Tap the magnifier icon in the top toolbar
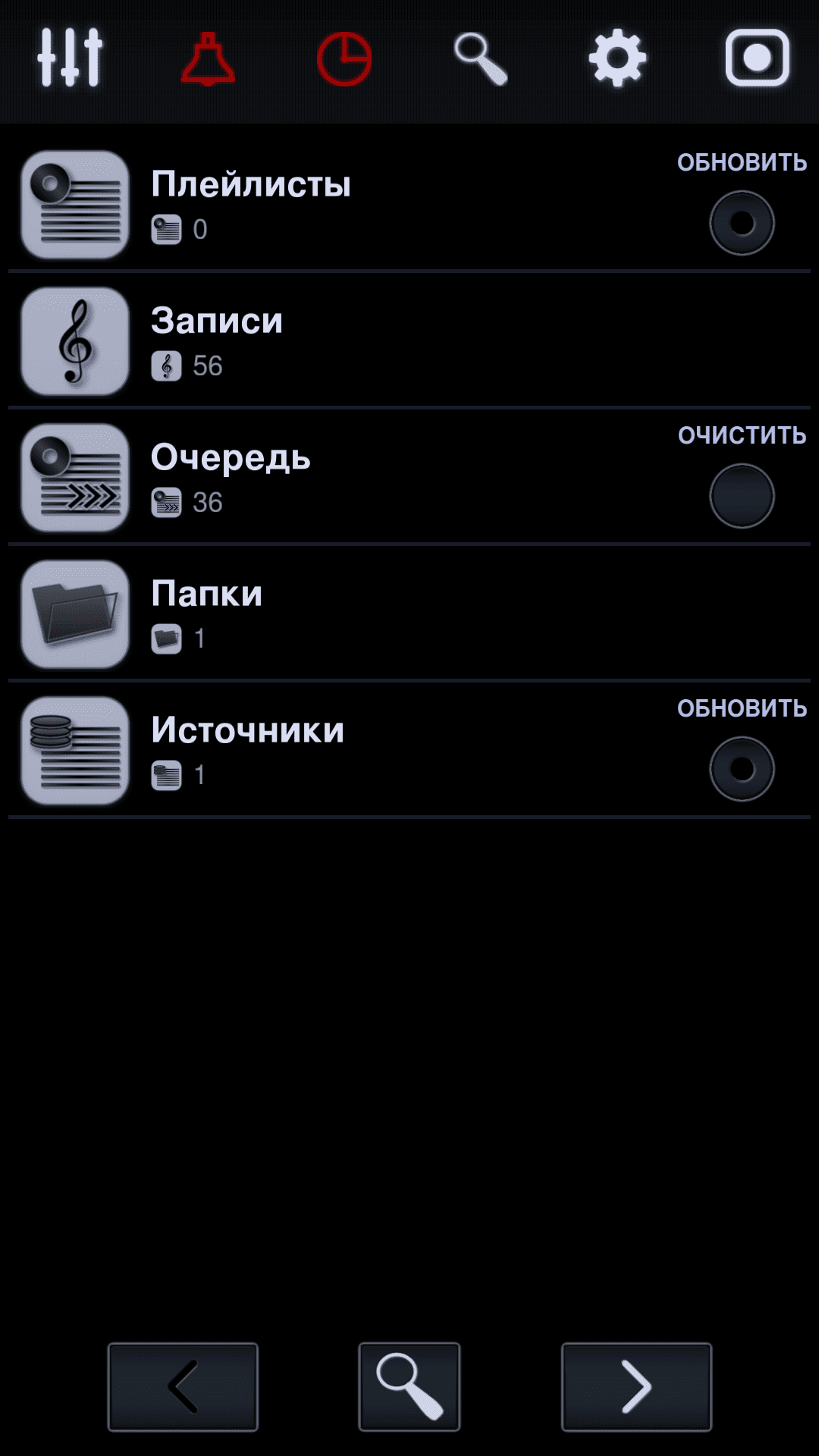The image size is (819, 1456). (481, 58)
